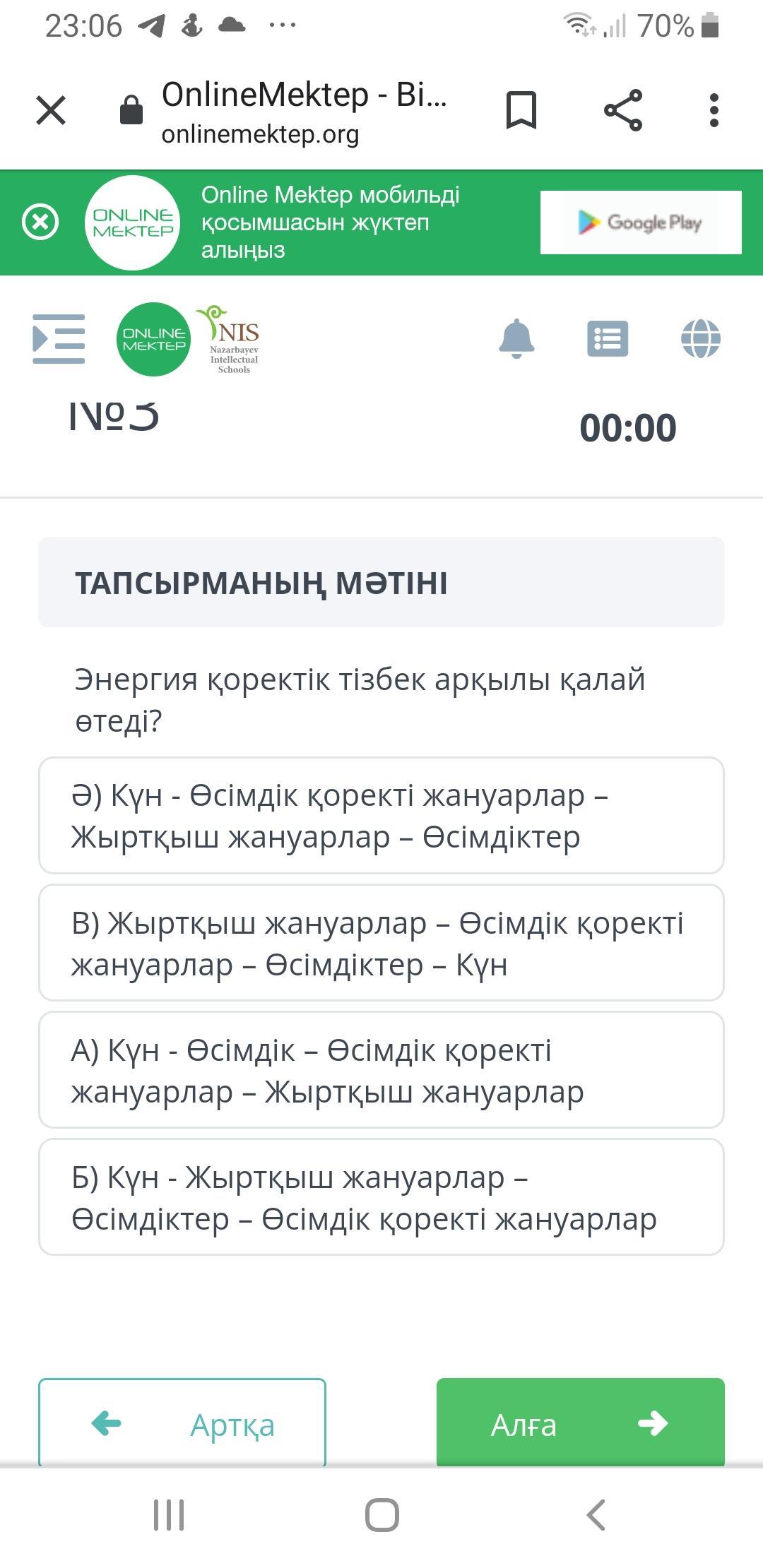Select answer В) Жыртқыш жануарлар first
This screenshot has width=763, height=1568.
click(381, 943)
